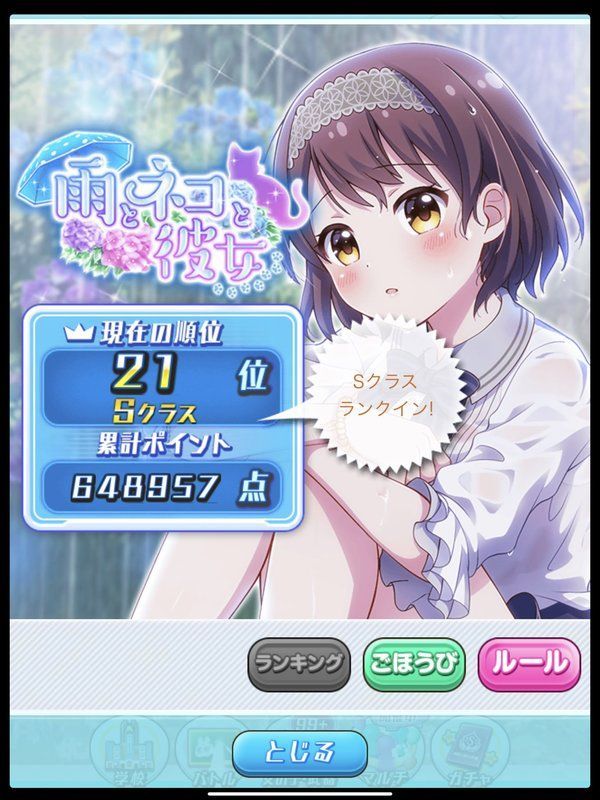The width and height of the screenshot is (600, 800).
Task: Open the ランキング ranking button
Action: (x=300, y=663)
